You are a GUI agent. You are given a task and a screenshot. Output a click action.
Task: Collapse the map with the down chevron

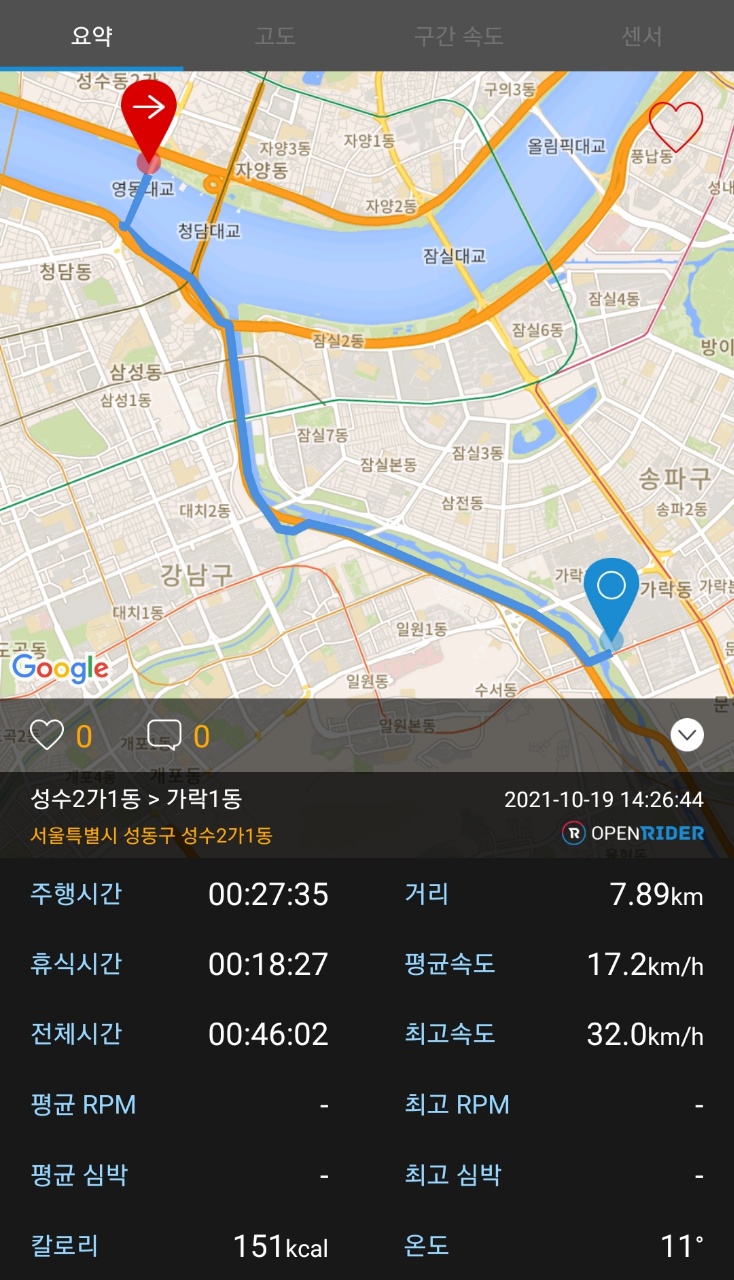(x=686, y=736)
